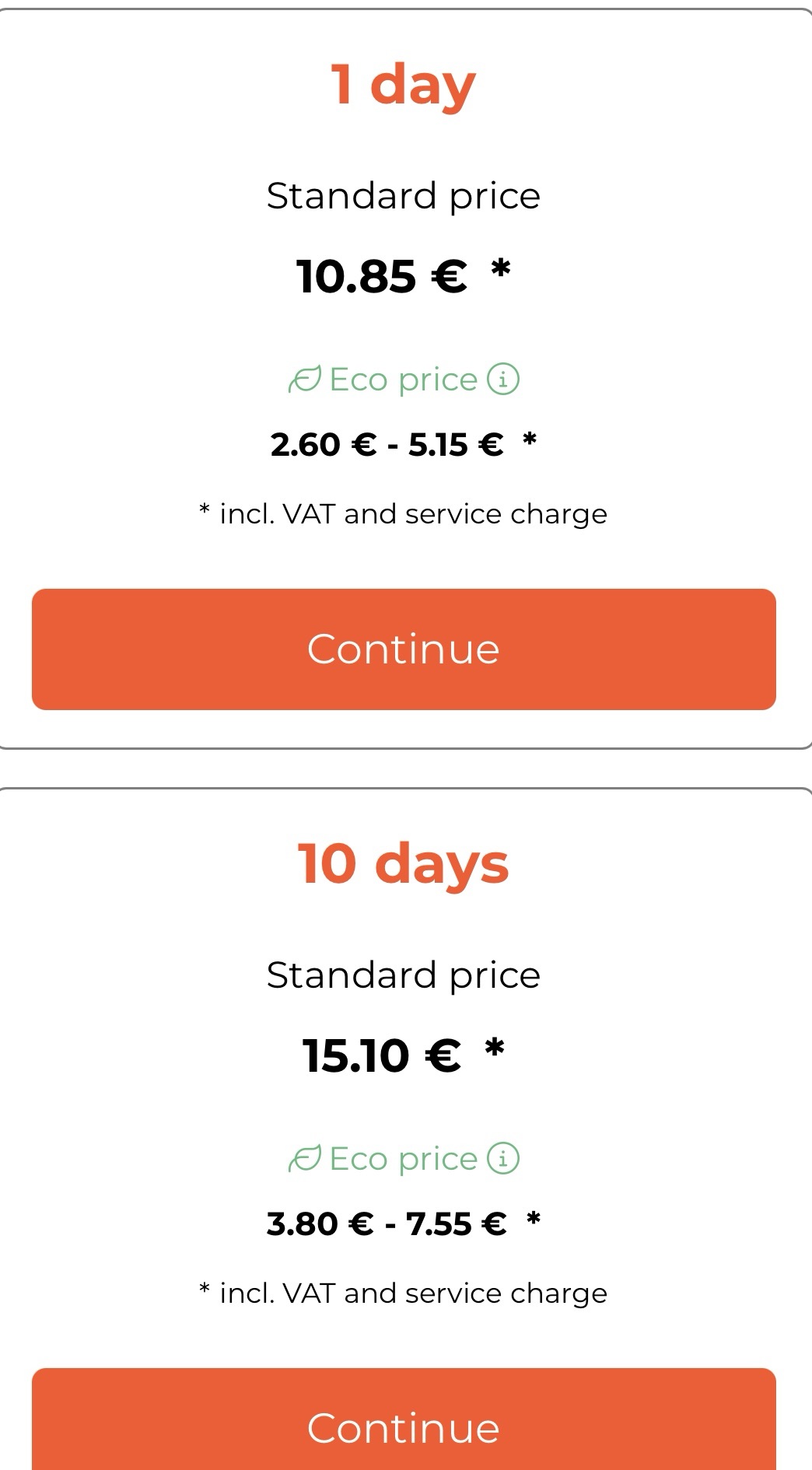Open Eco price info for 1 day
Image resolution: width=812 pixels, height=1470 pixels.
coord(503,380)
